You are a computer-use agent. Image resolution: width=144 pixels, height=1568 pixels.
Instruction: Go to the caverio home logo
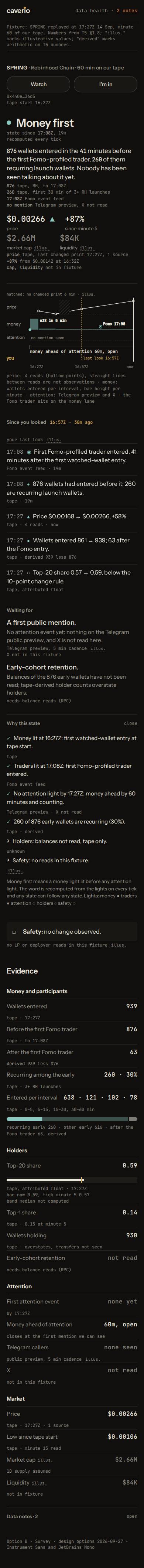point(18,10)
